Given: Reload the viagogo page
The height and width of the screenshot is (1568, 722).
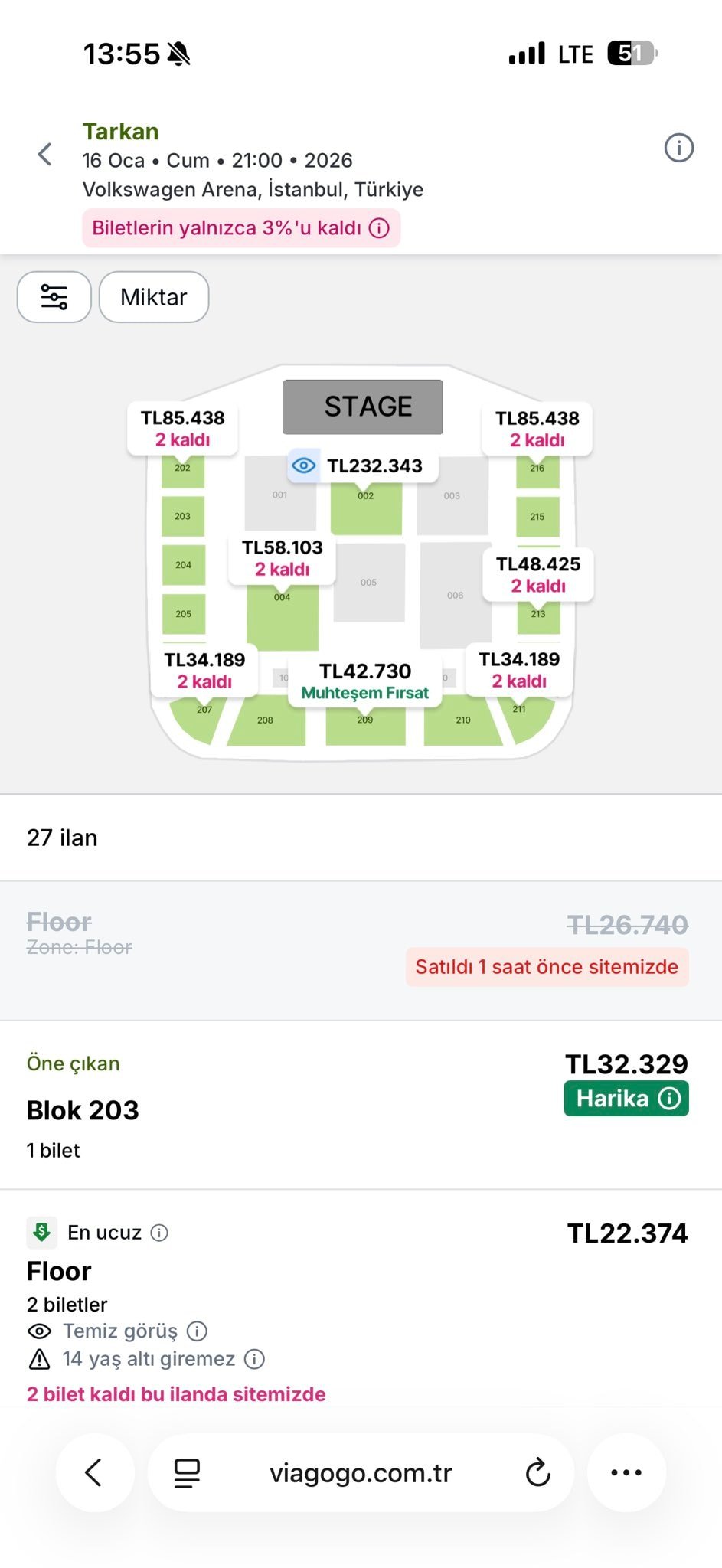Looking at the screenshot, I should coord(537,1472).
